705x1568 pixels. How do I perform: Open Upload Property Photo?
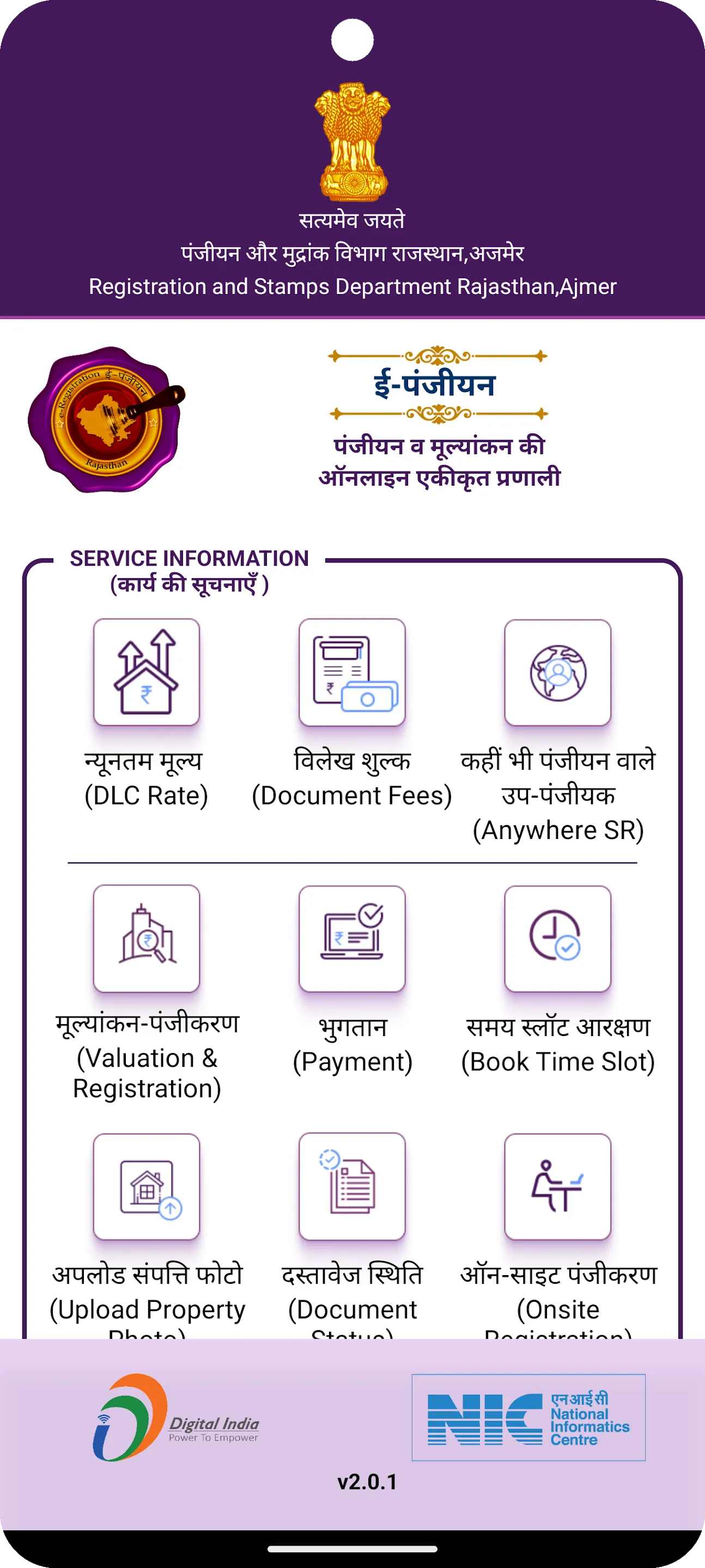146,1186
